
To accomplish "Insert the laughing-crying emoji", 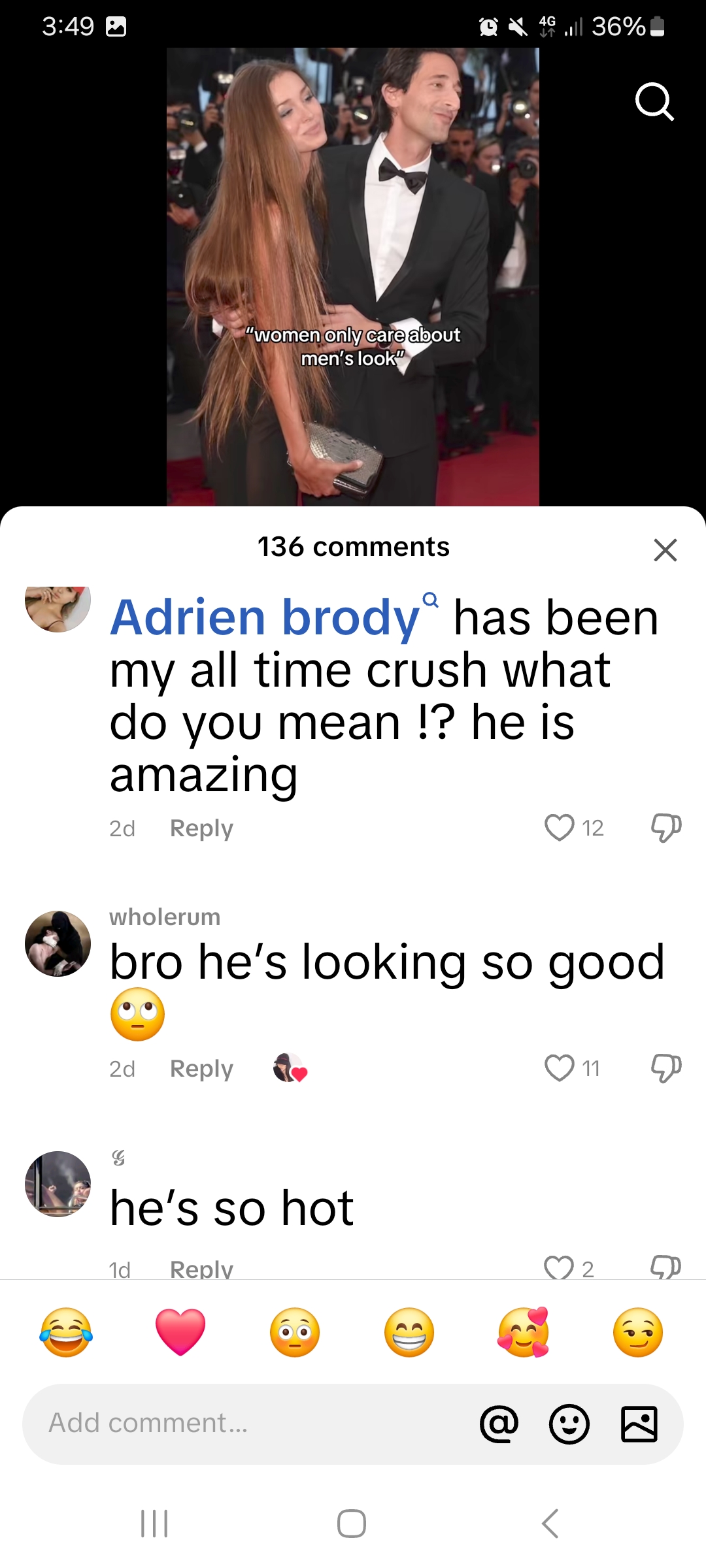I will tap(66, 1332).
